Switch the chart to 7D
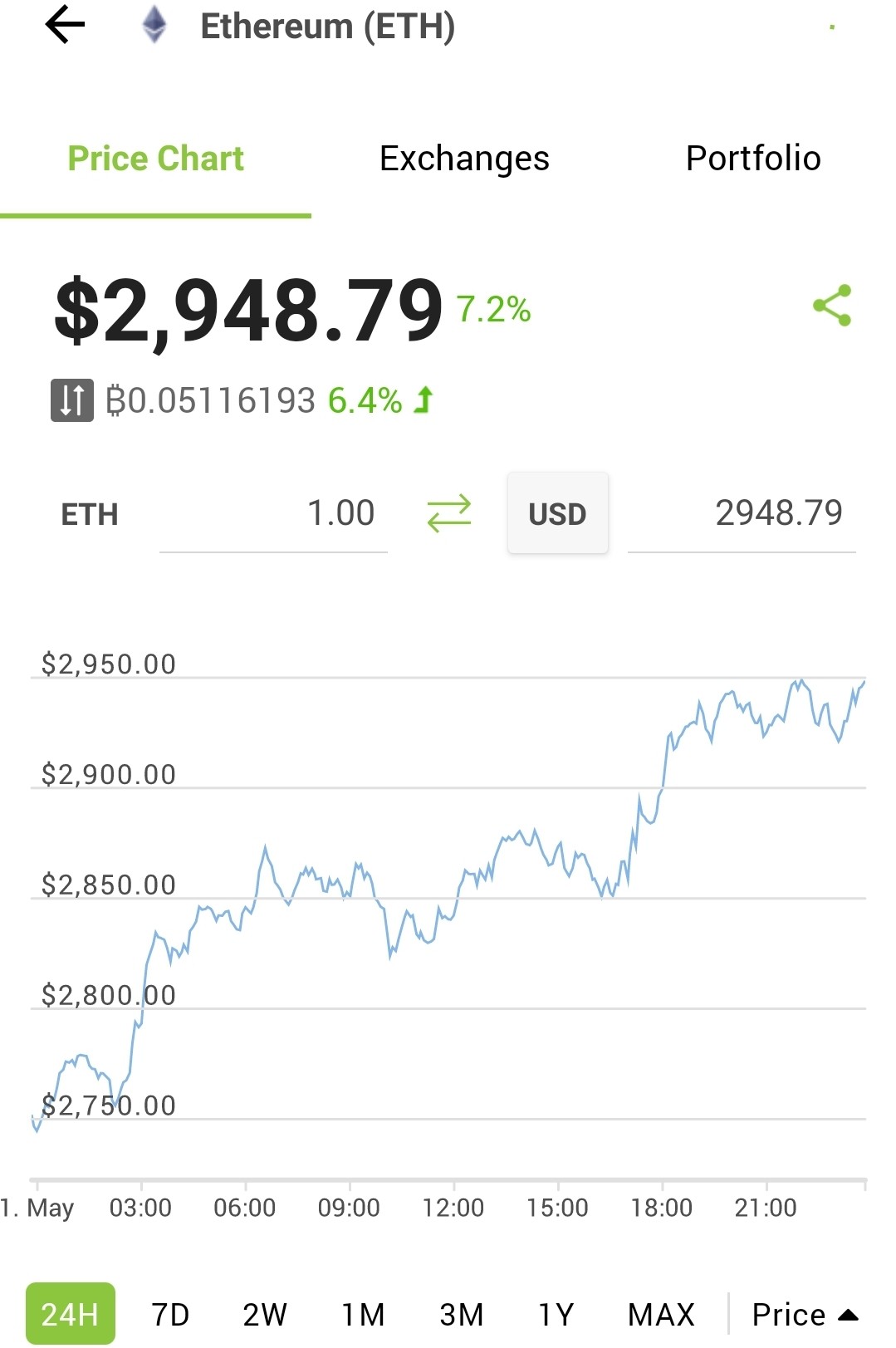The width and height of the screenshot is (896, 1348). tap(170, 1315)
